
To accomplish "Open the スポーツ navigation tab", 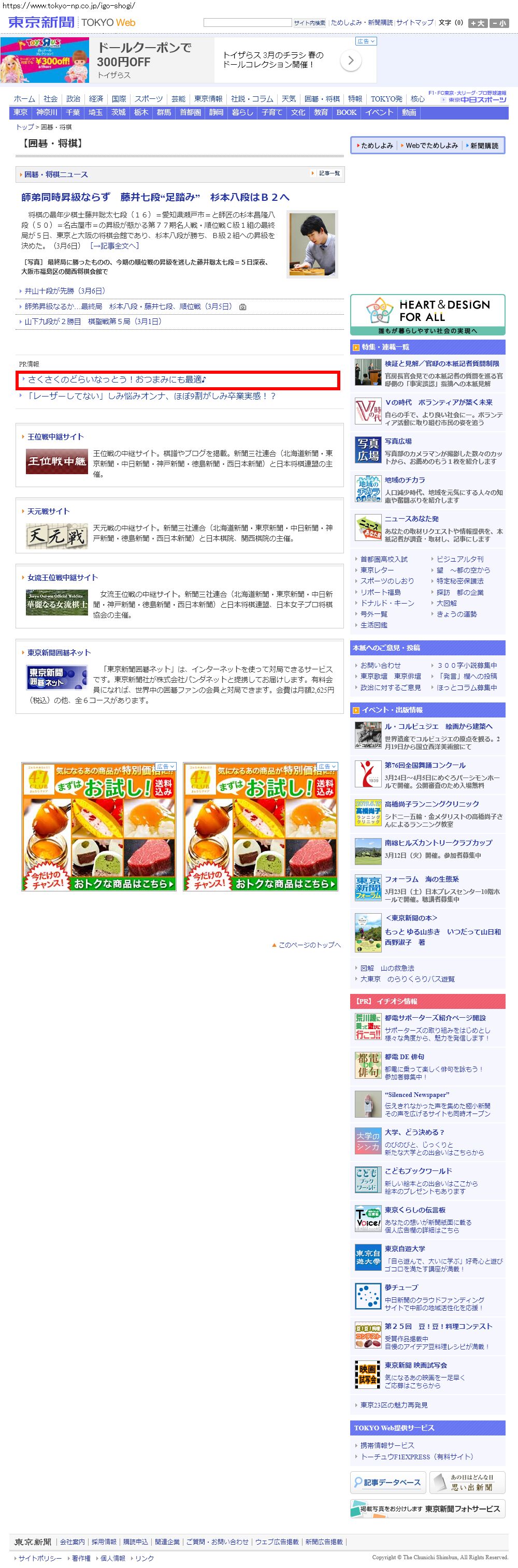I will (148, 98).
